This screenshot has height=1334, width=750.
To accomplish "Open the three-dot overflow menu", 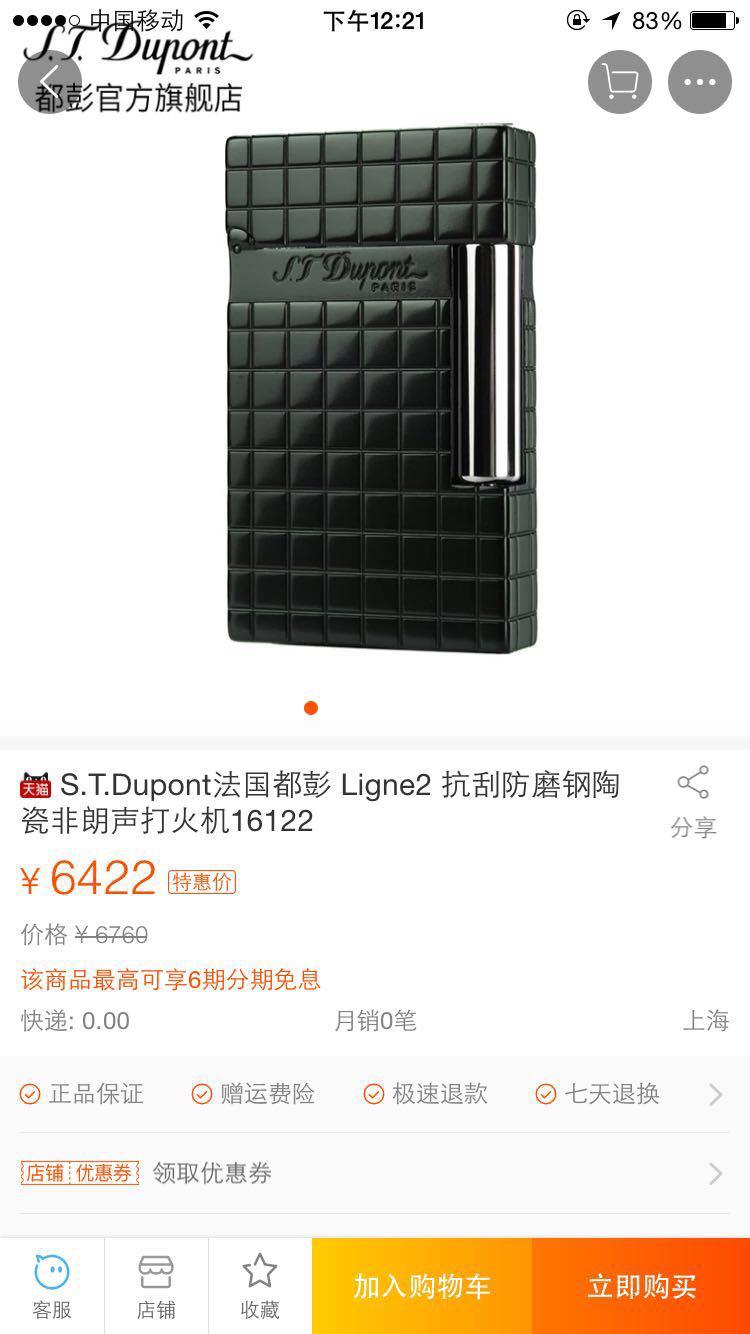I will click(x=700, y=81).
